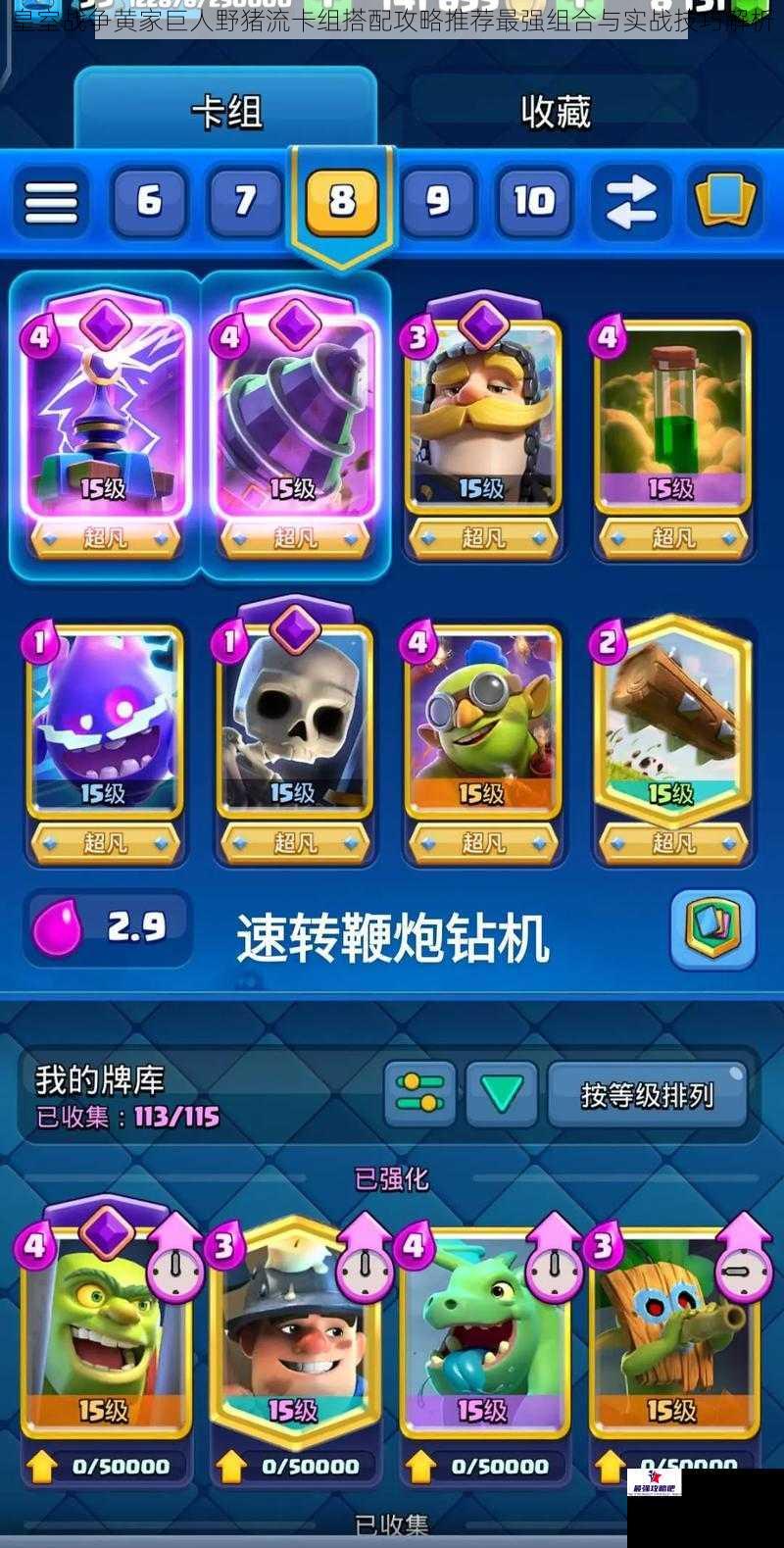
Task: Open the card banner icon button
Action: pyautogui.click(x=725, y=200)
